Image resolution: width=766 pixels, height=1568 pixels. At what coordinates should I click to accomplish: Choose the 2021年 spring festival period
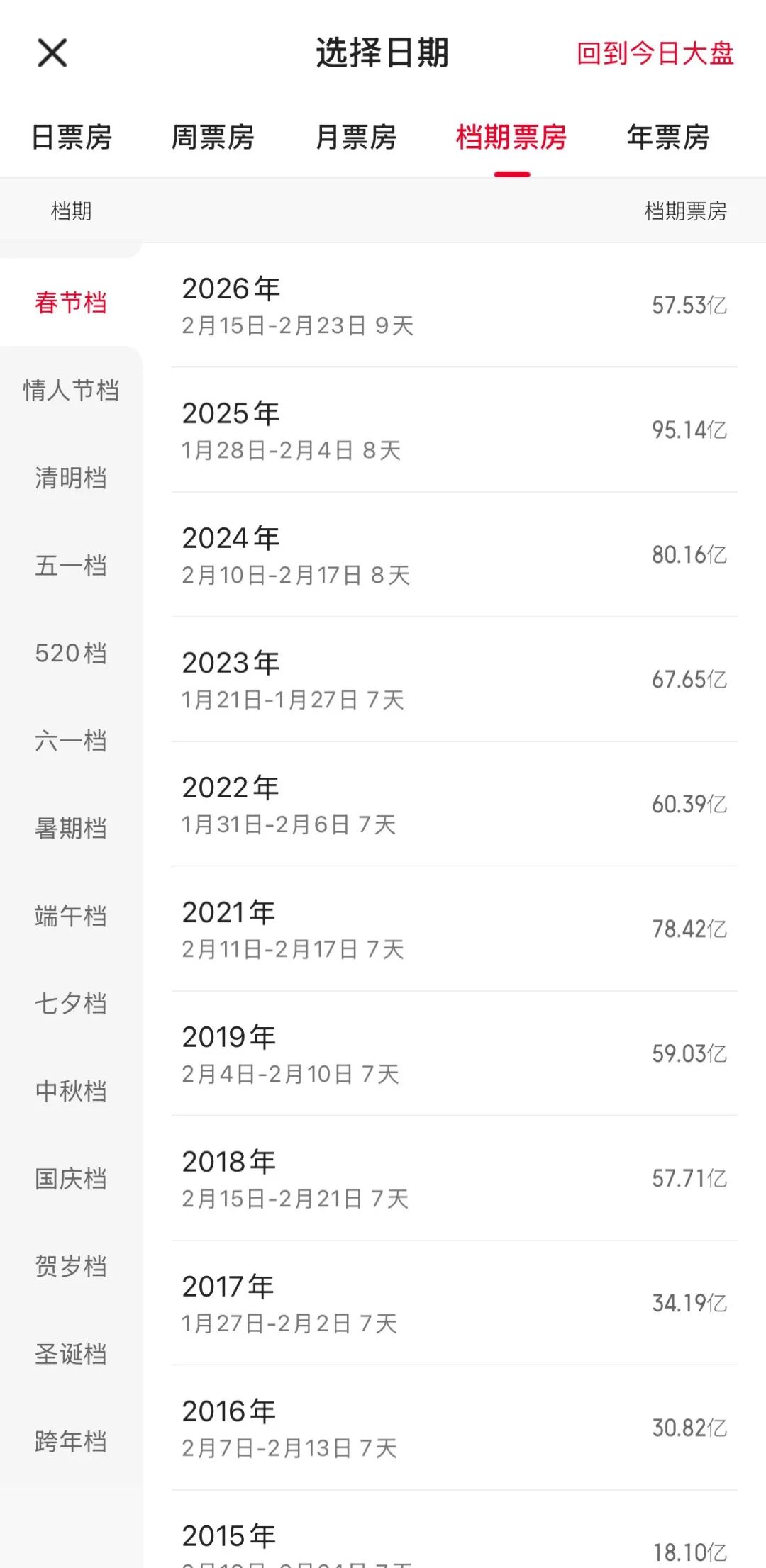(454, 929)
